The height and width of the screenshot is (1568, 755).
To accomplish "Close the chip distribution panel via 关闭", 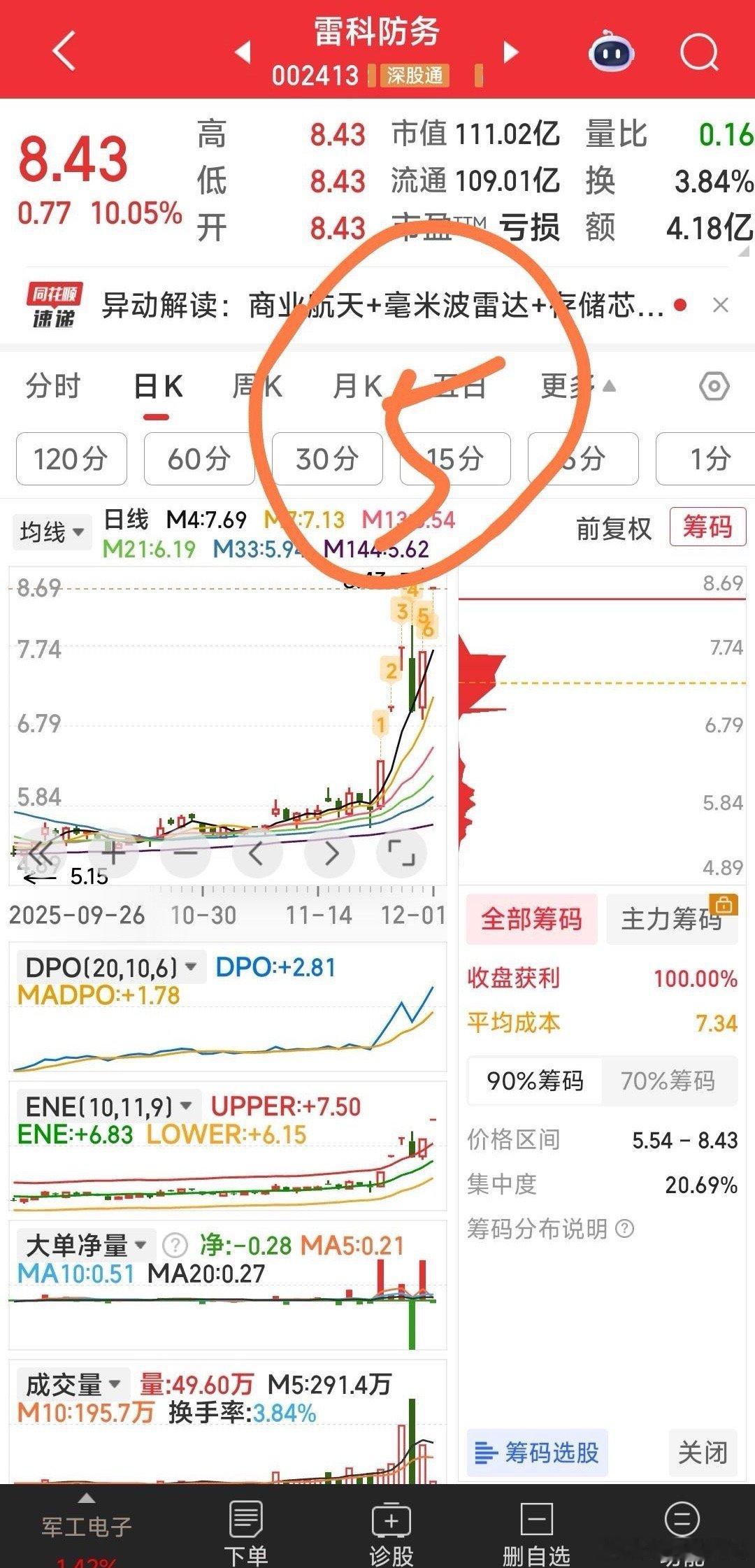I will 703,1453.
